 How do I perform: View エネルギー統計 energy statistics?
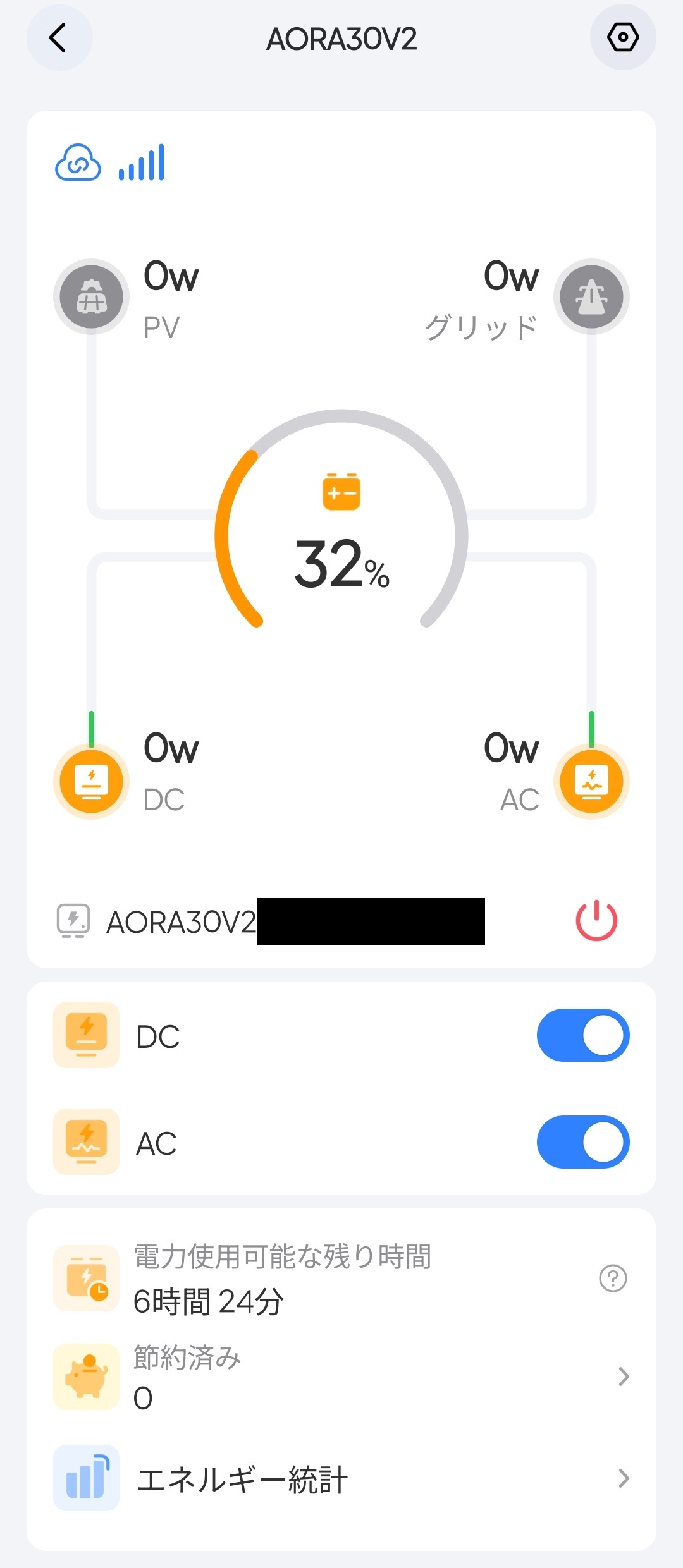341,1479
